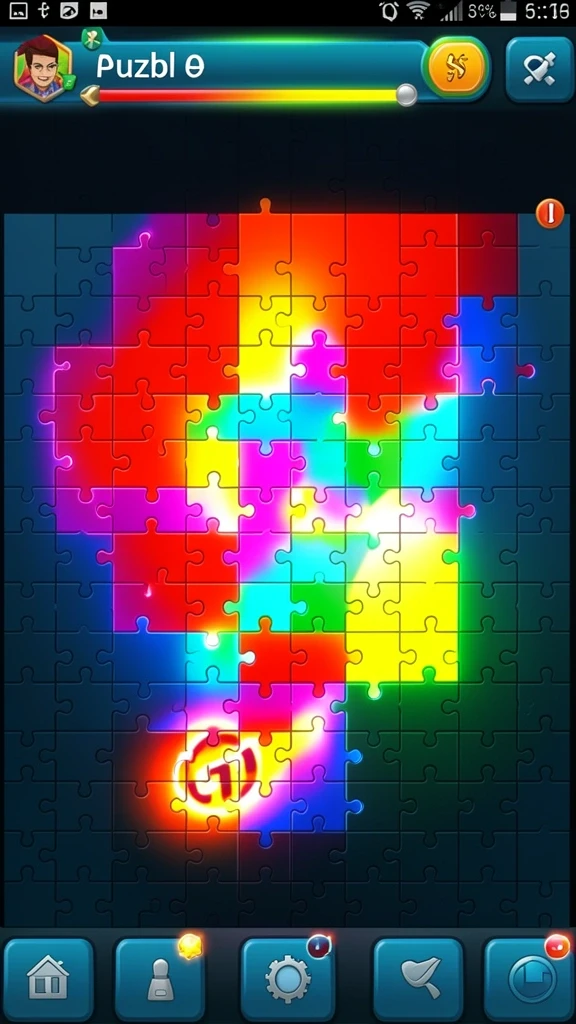576x1024 pixels.
Task: Open the player avatar profile
Action: pyautogui.click(x=43, y=69)
